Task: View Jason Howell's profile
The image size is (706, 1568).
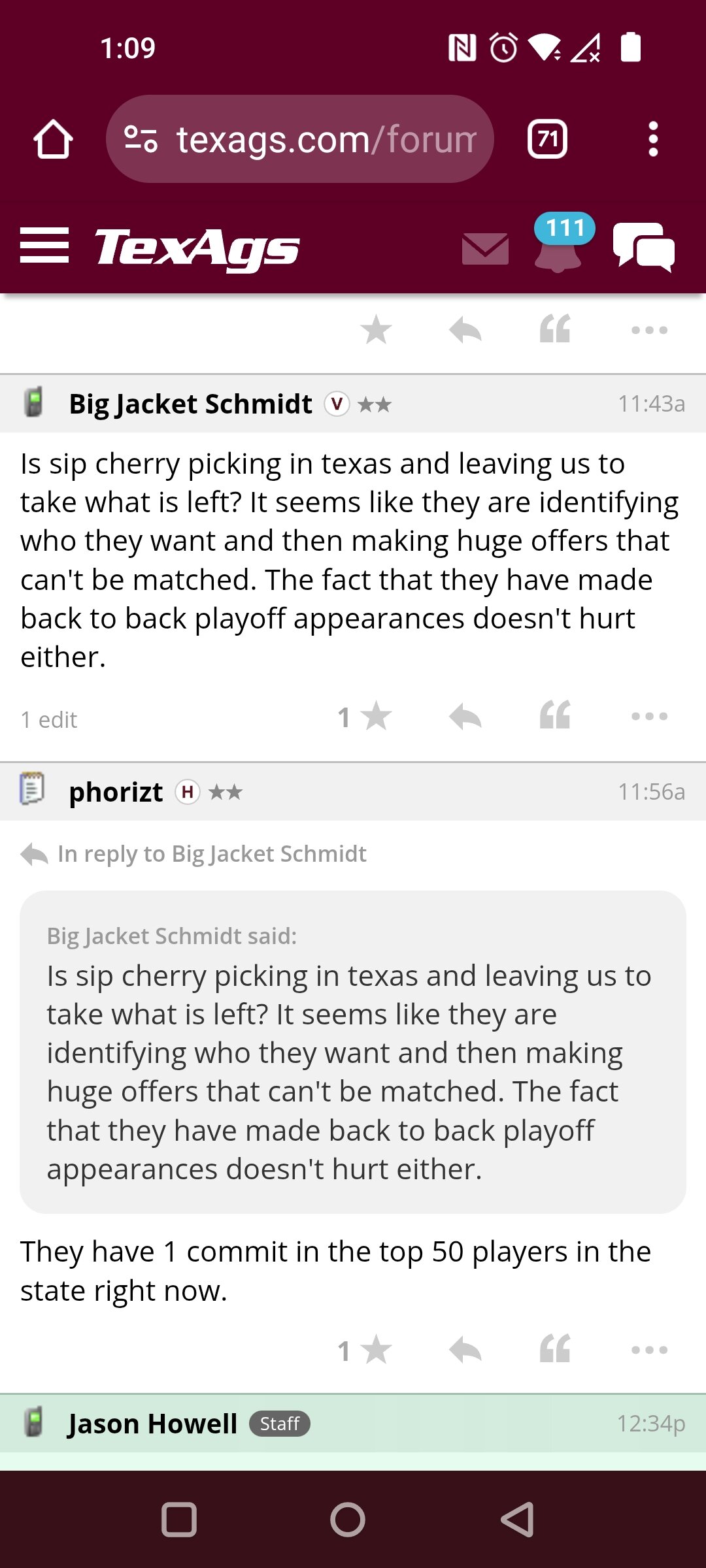Action: point(152,1424)
